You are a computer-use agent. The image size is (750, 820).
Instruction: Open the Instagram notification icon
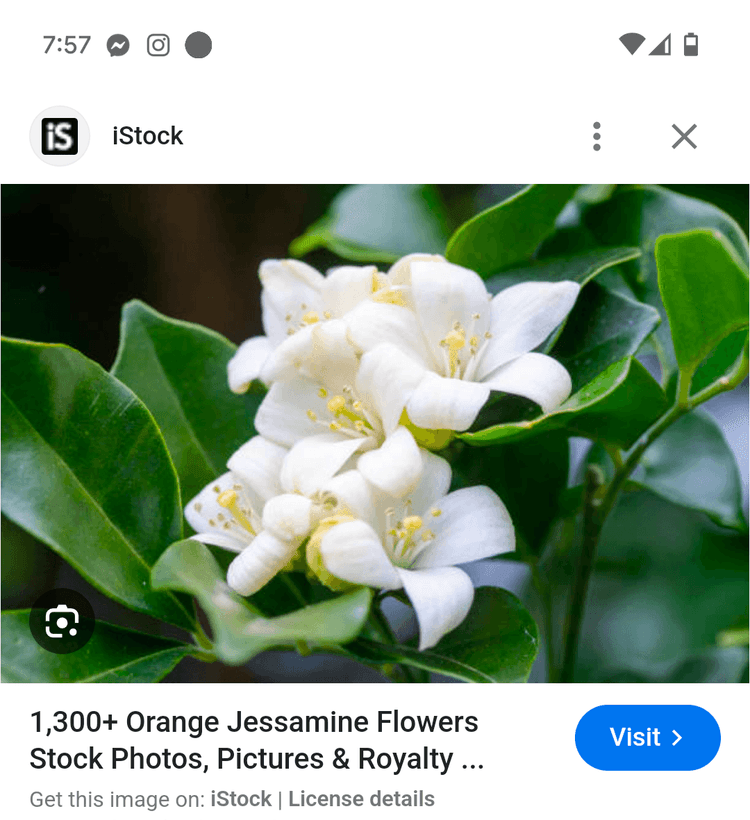pyautogui.click(x=158, y=45)
